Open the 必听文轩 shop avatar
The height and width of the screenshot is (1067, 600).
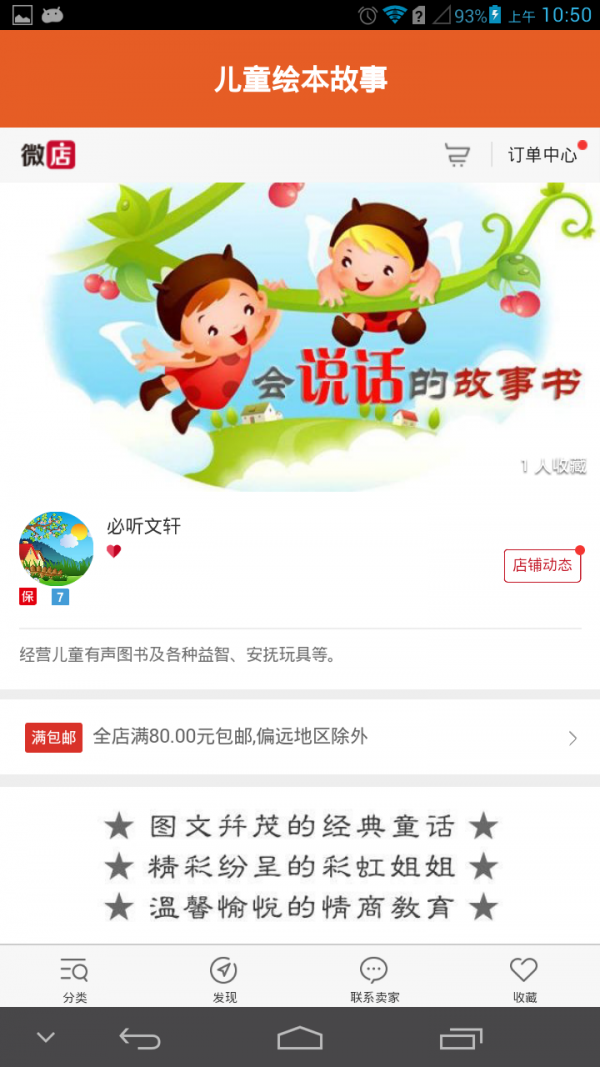click(x=56, y=548)
